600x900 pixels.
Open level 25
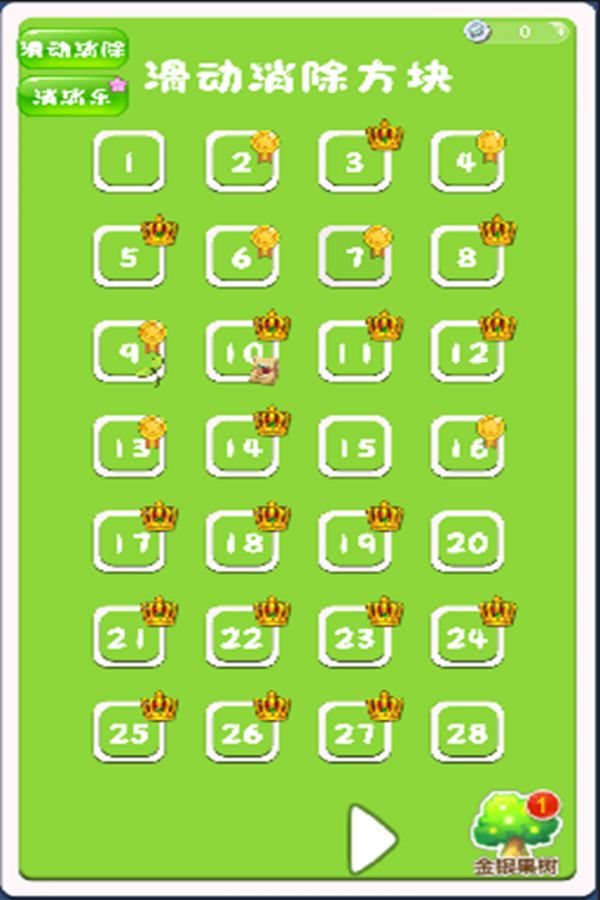pyautogui.click(x=129, y=732)
